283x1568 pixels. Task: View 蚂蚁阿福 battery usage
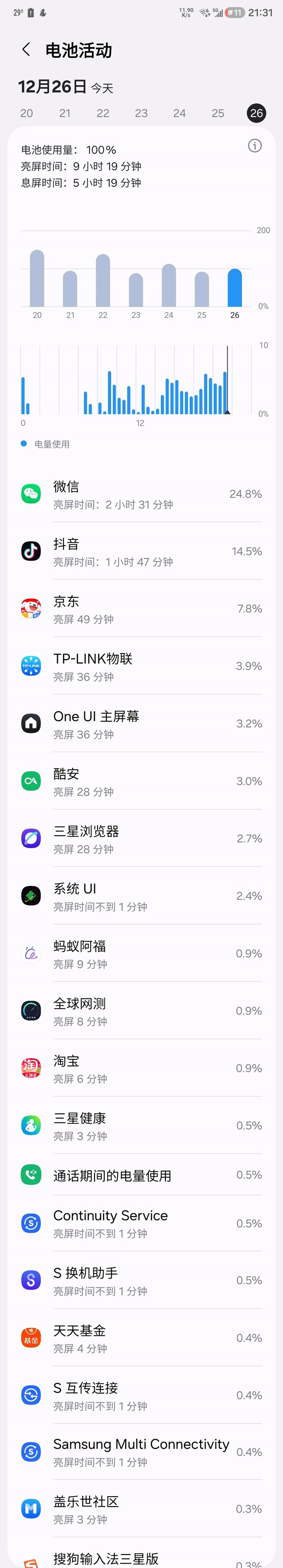click(141, 954)
